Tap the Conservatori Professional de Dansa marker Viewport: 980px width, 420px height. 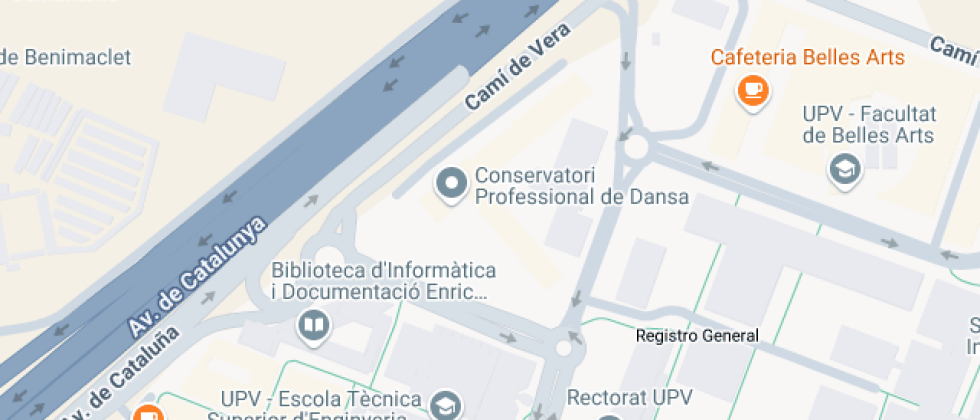tap(452, 184)
